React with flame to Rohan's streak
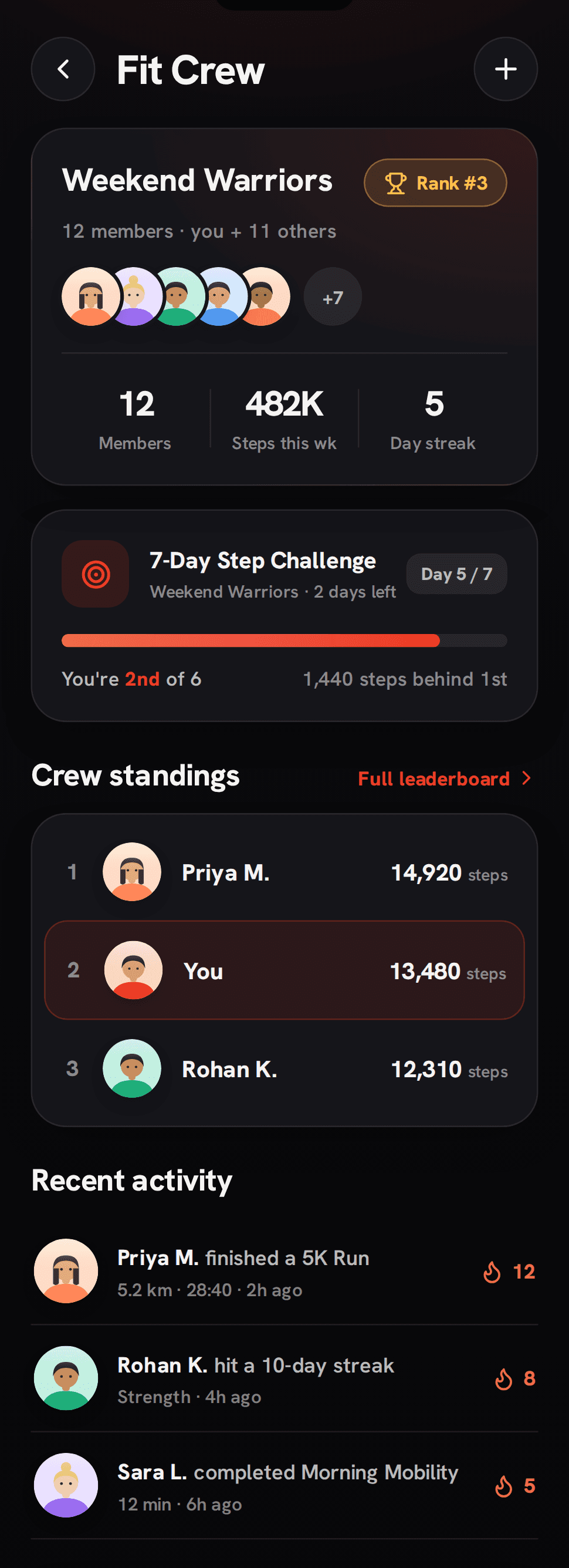The image size is (569, 1568). (515, 1379)
